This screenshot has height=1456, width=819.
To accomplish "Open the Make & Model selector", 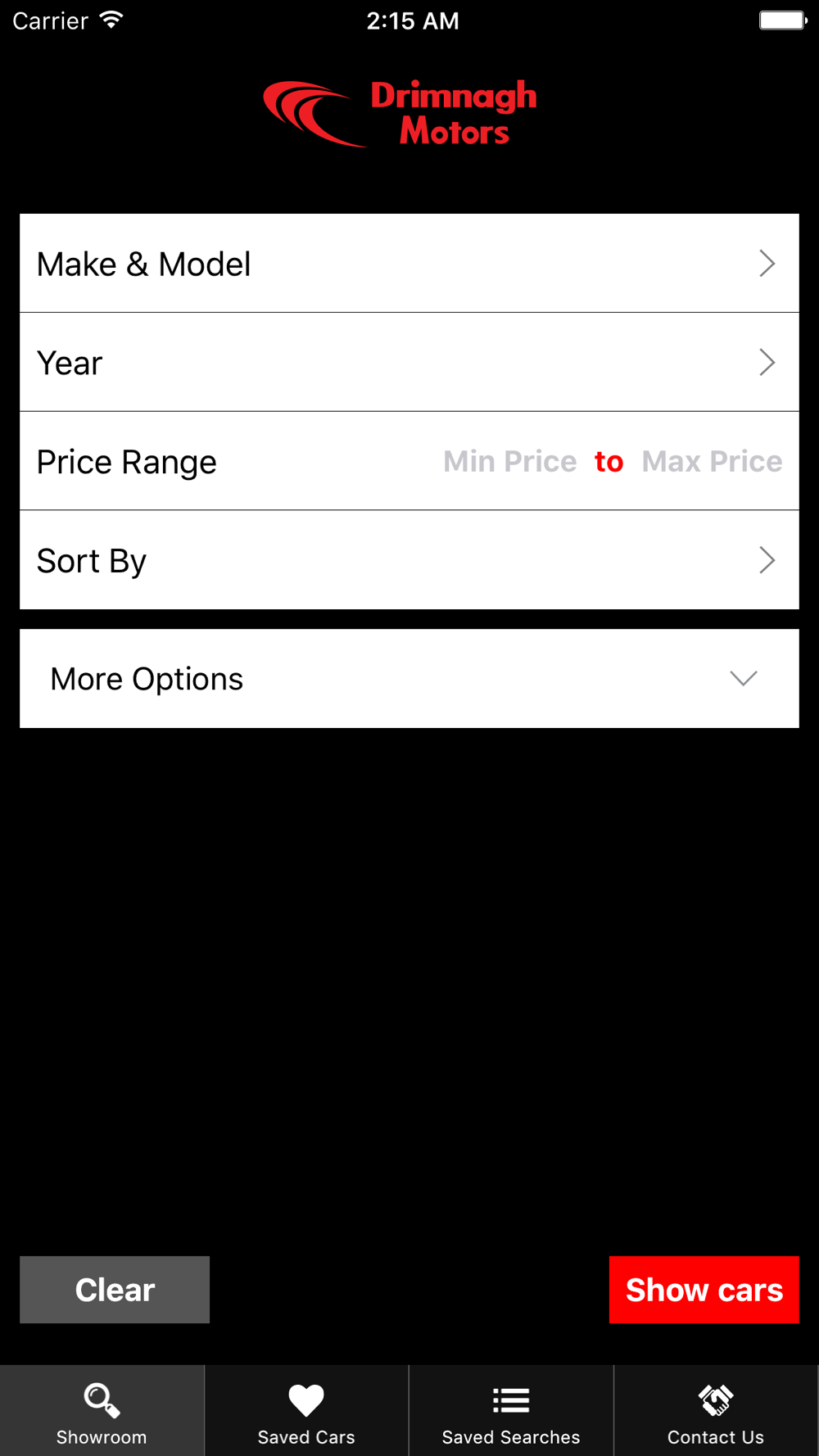I will click(x=409, y=263).
